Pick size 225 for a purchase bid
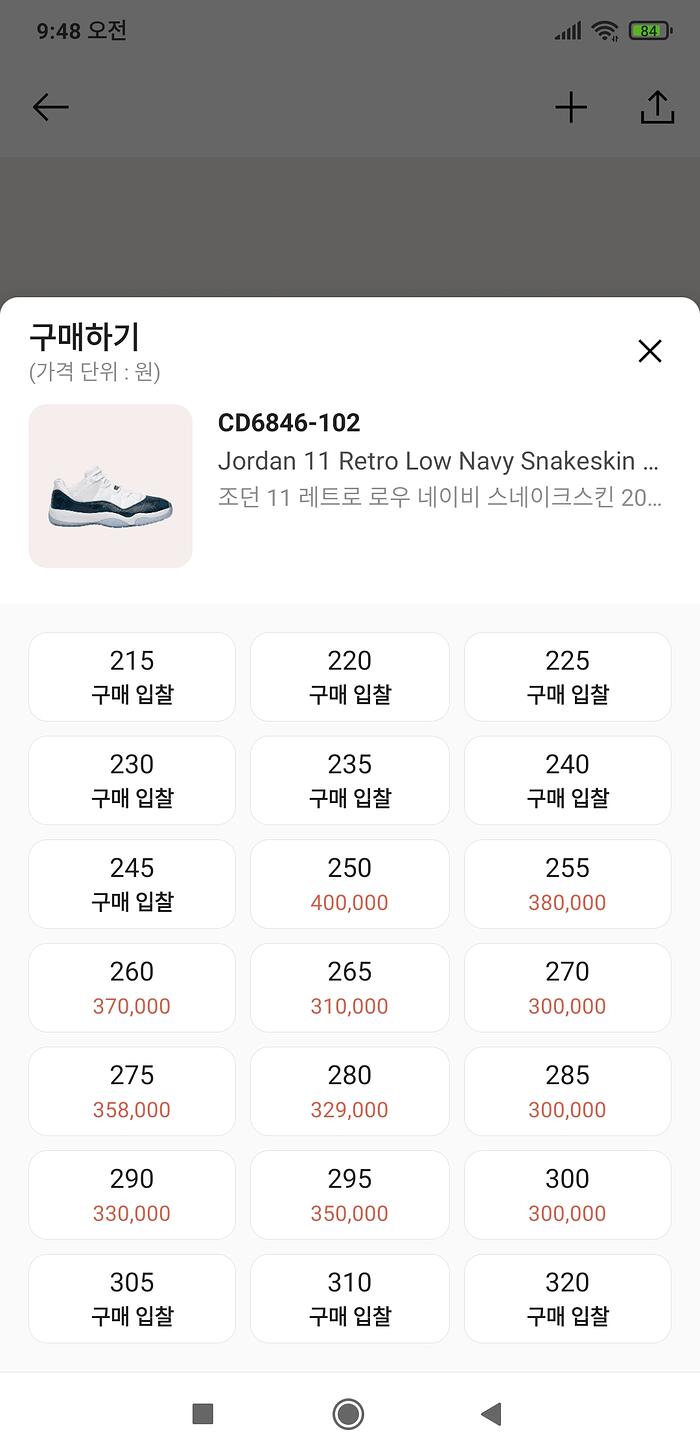Image resolution: width=700 pixels, height=1456 pixels. coord(567,677)
